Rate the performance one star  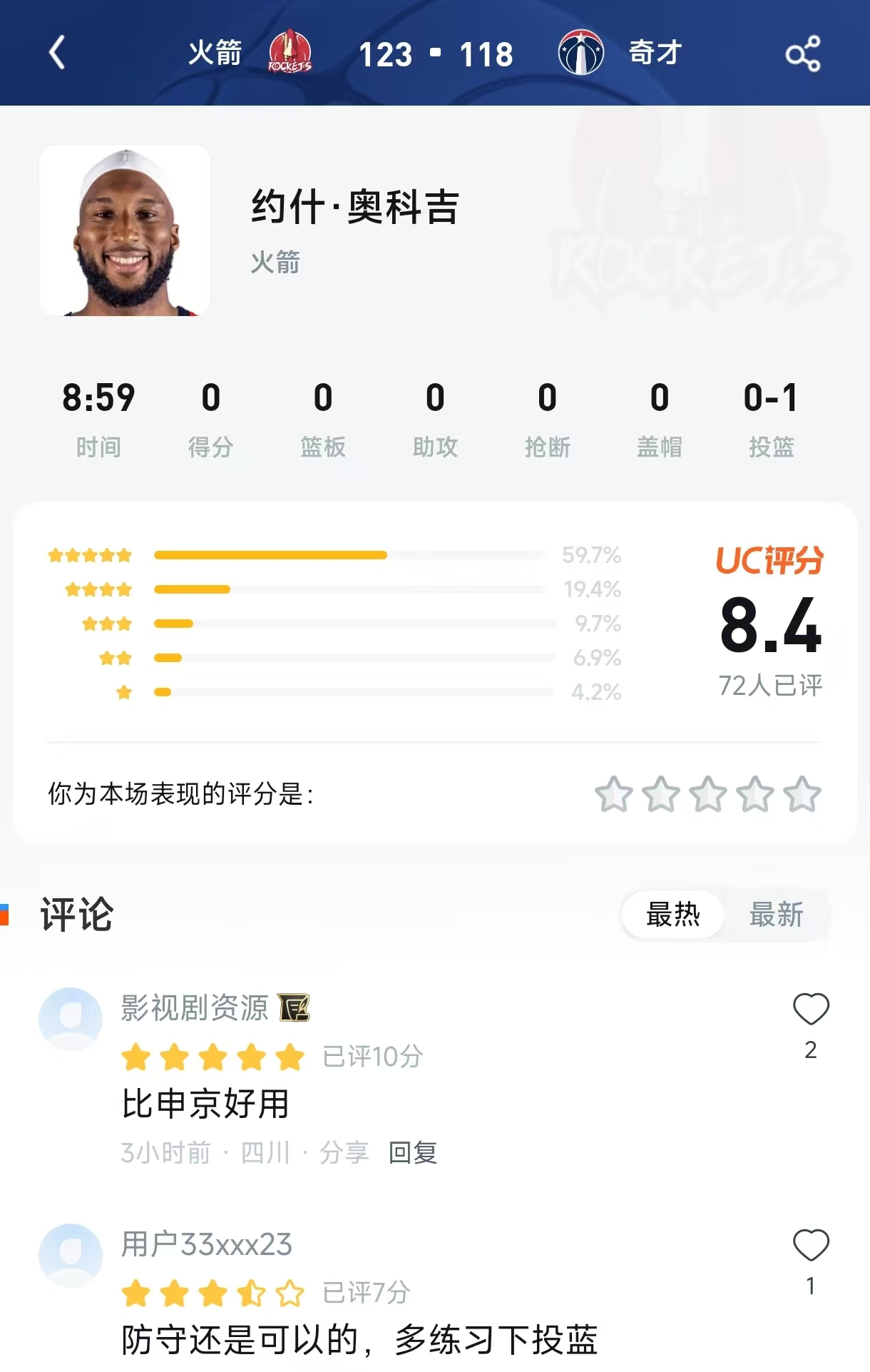click(x=614, y=794)
